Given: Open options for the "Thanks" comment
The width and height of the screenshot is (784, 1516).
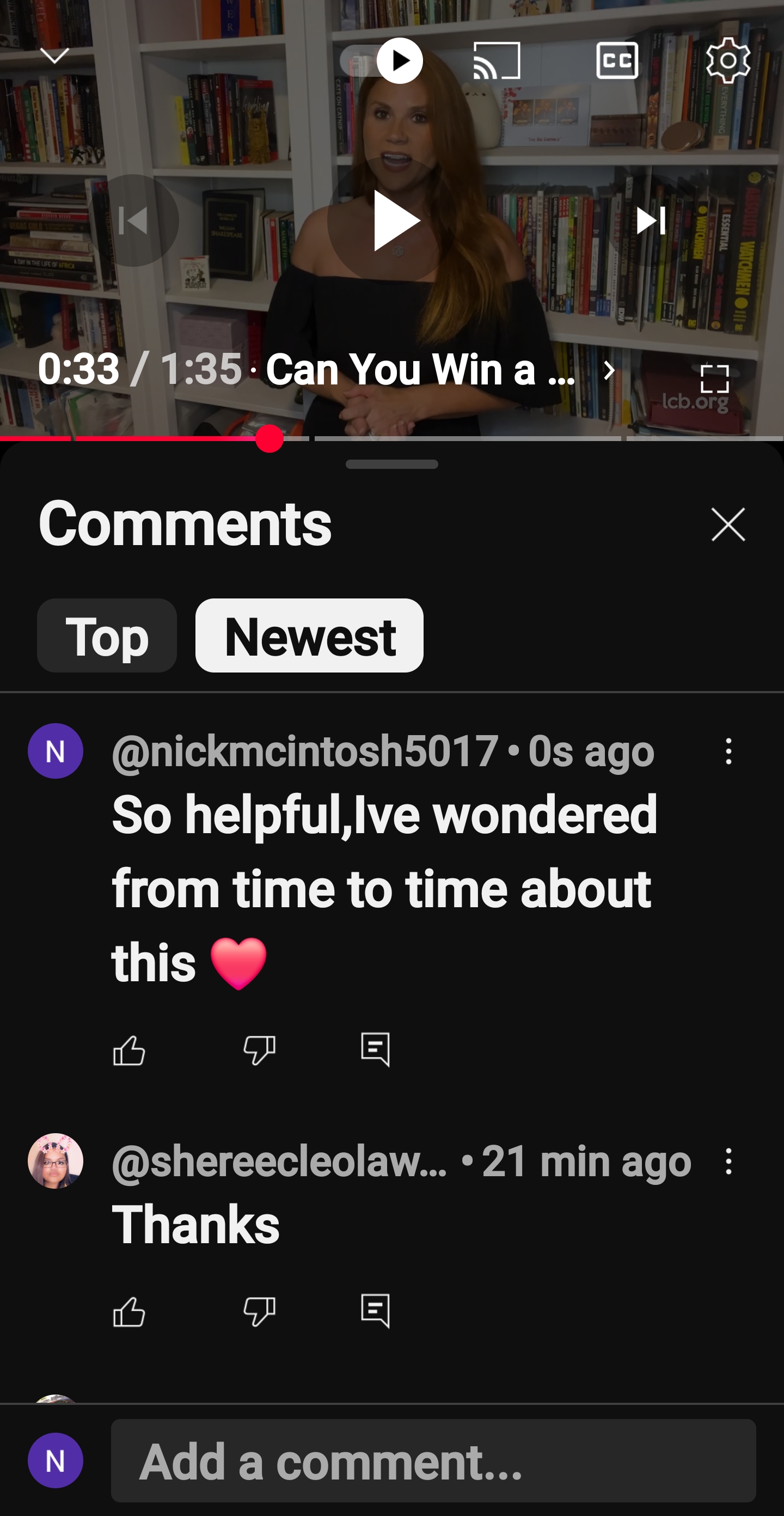Looking at the screenshot, I should point(728,1161).
